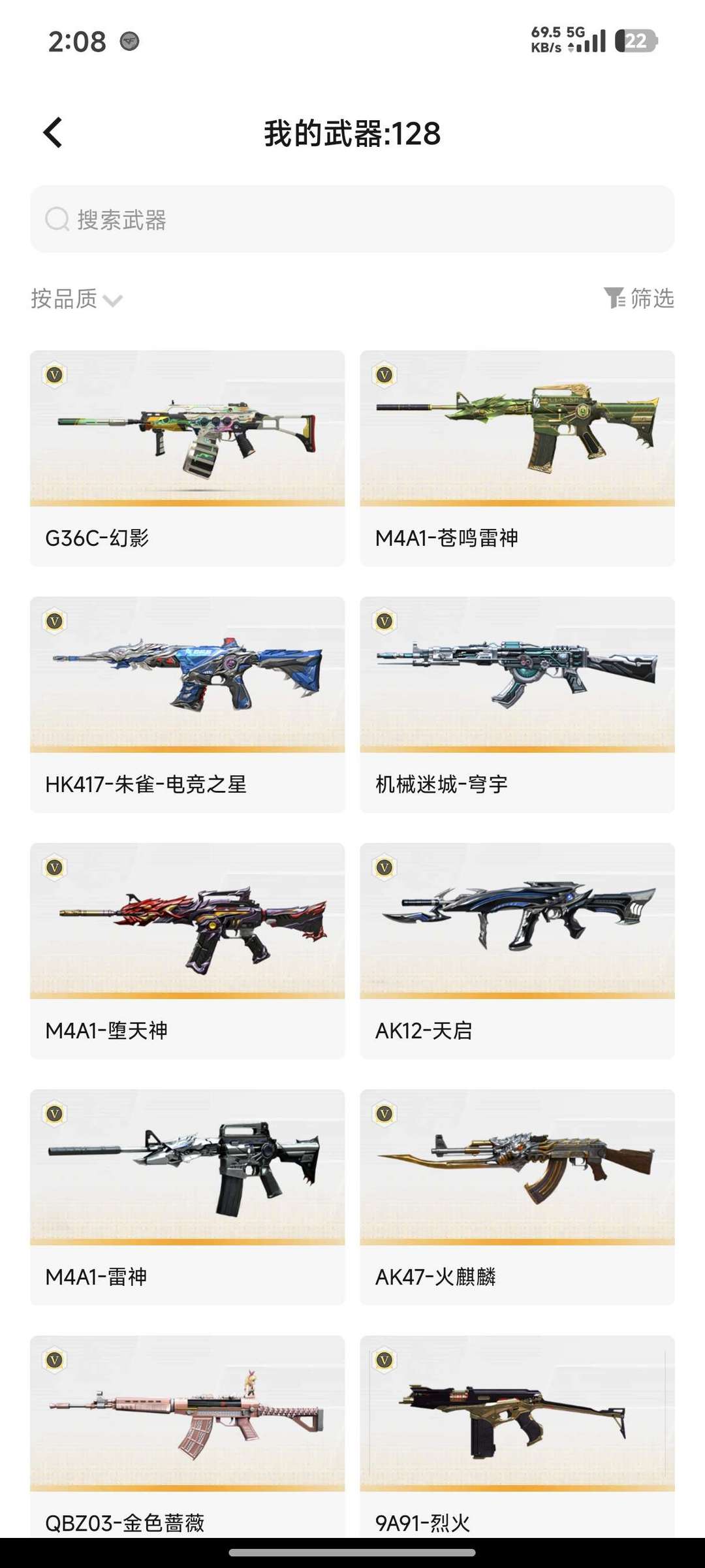
Task: Open the M4A1-雷神 weapon card
Action: (187, 1197)
